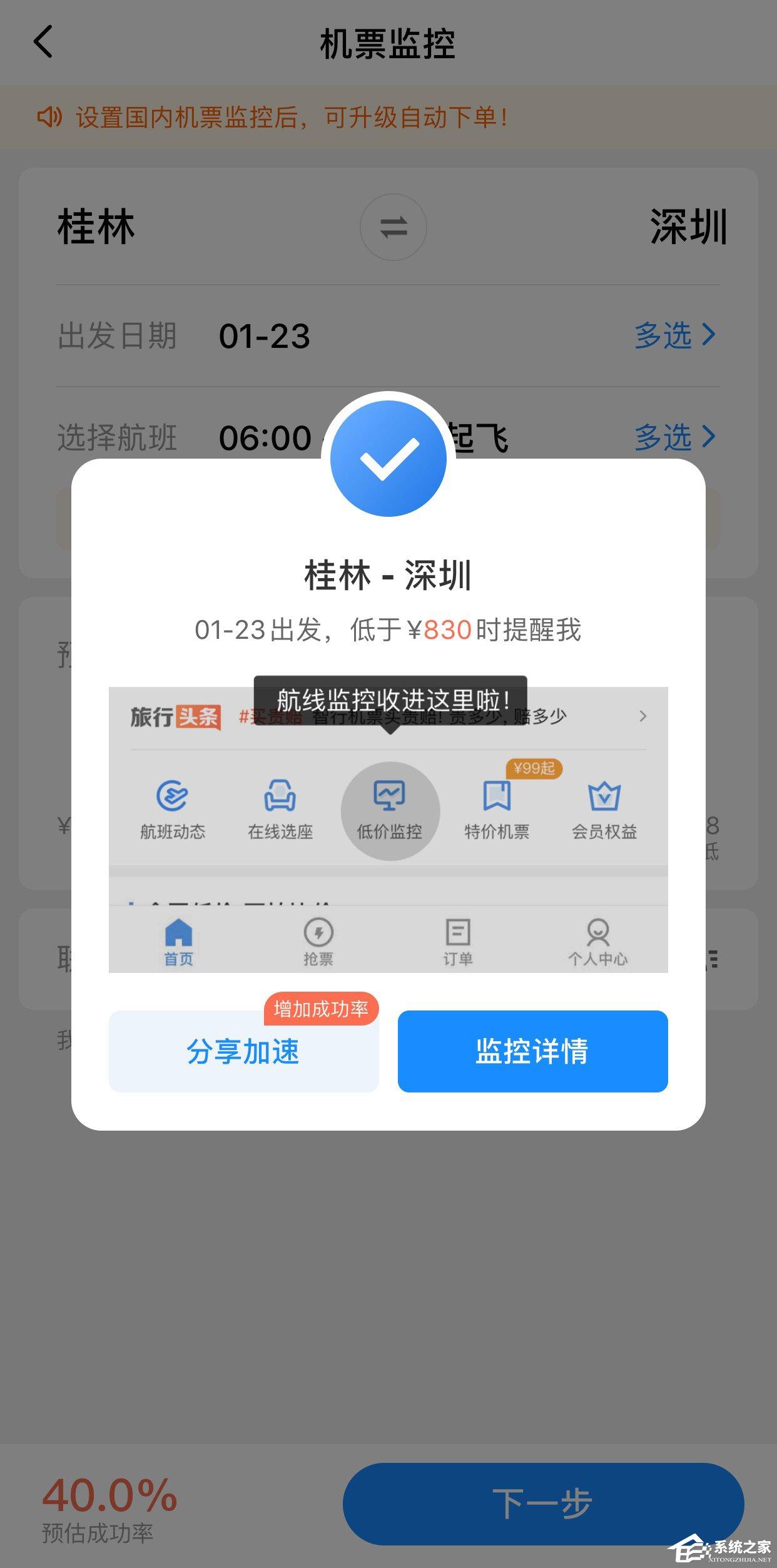Click the speaker icon in the announcement banner
Screen dimensions: 777x1568
tap(53, 116)
